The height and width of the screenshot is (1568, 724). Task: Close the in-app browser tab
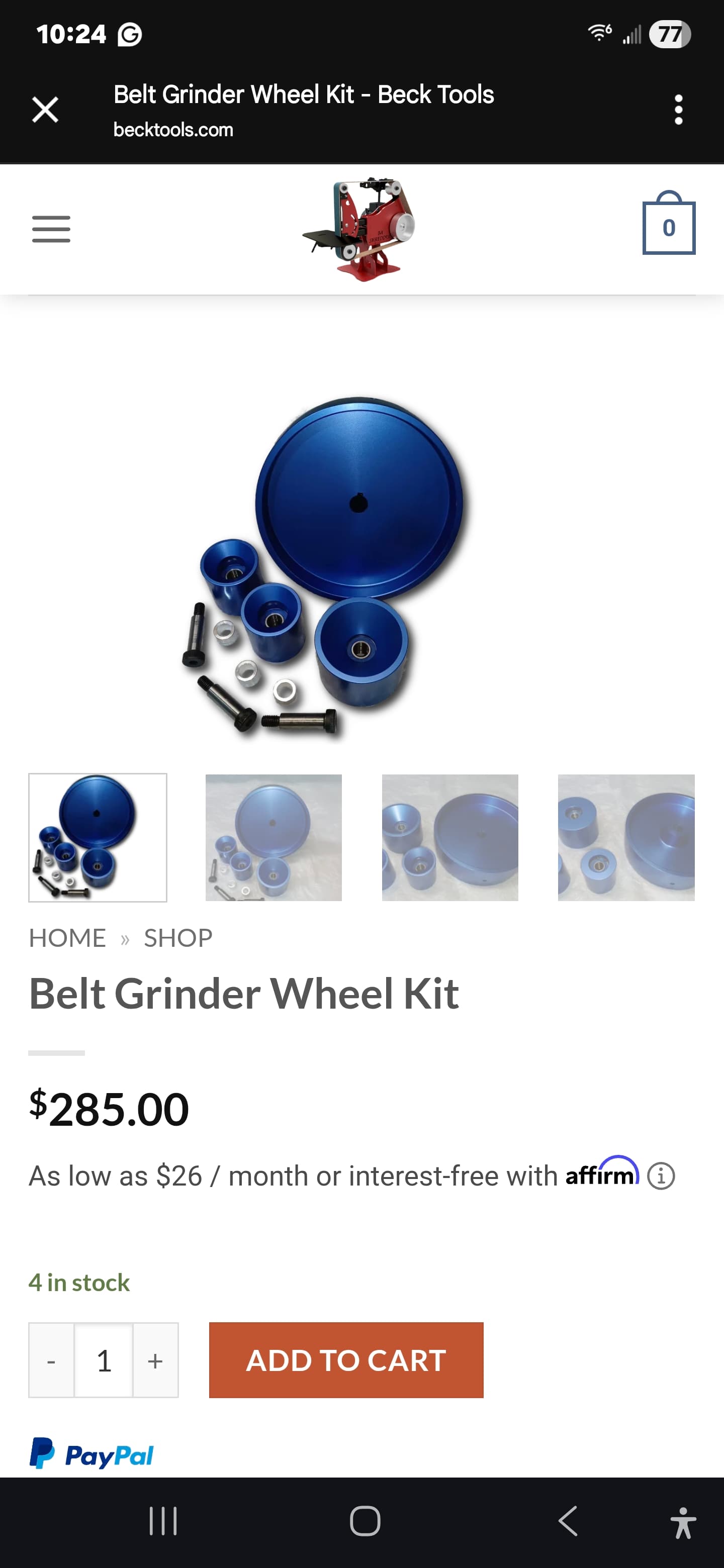point(45,110)
